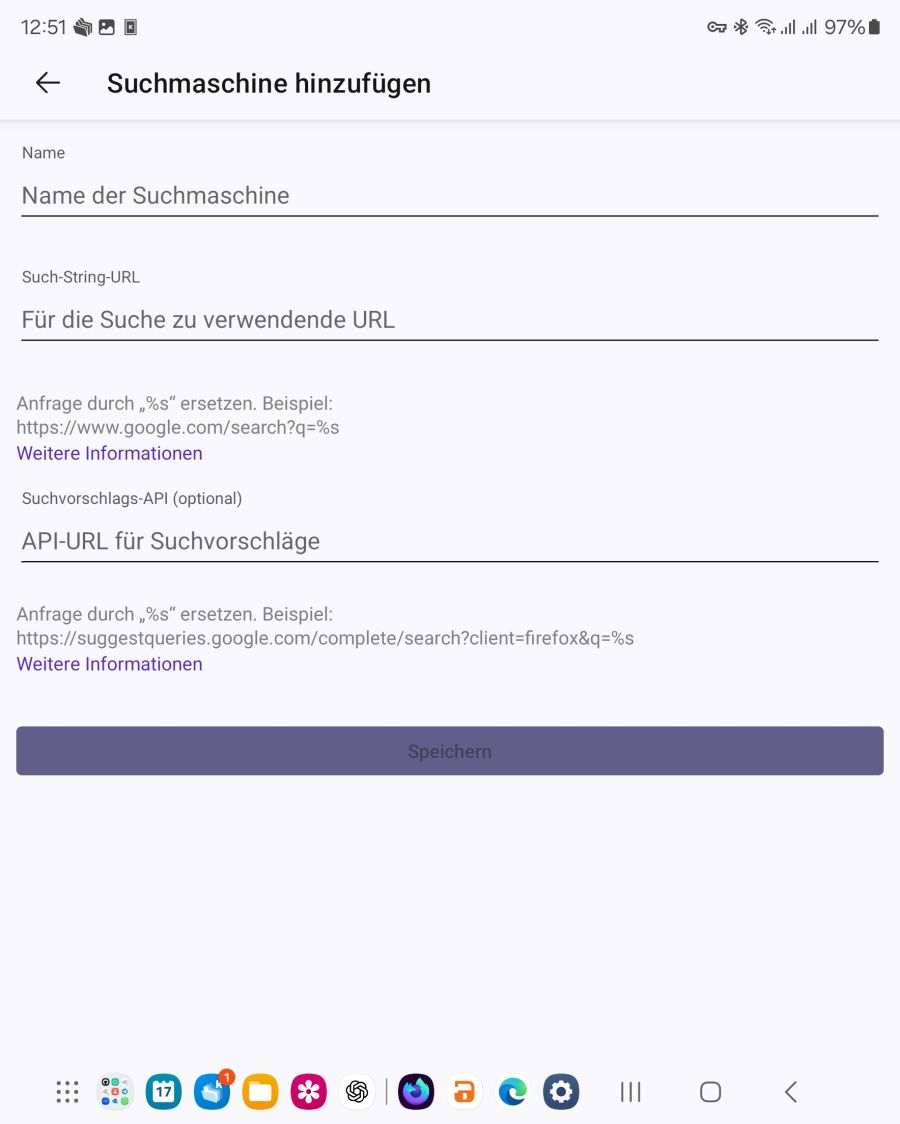Open Weitere Informationen below the suggestqueries example
This screenshot has height=1124, width=900.
110,664
